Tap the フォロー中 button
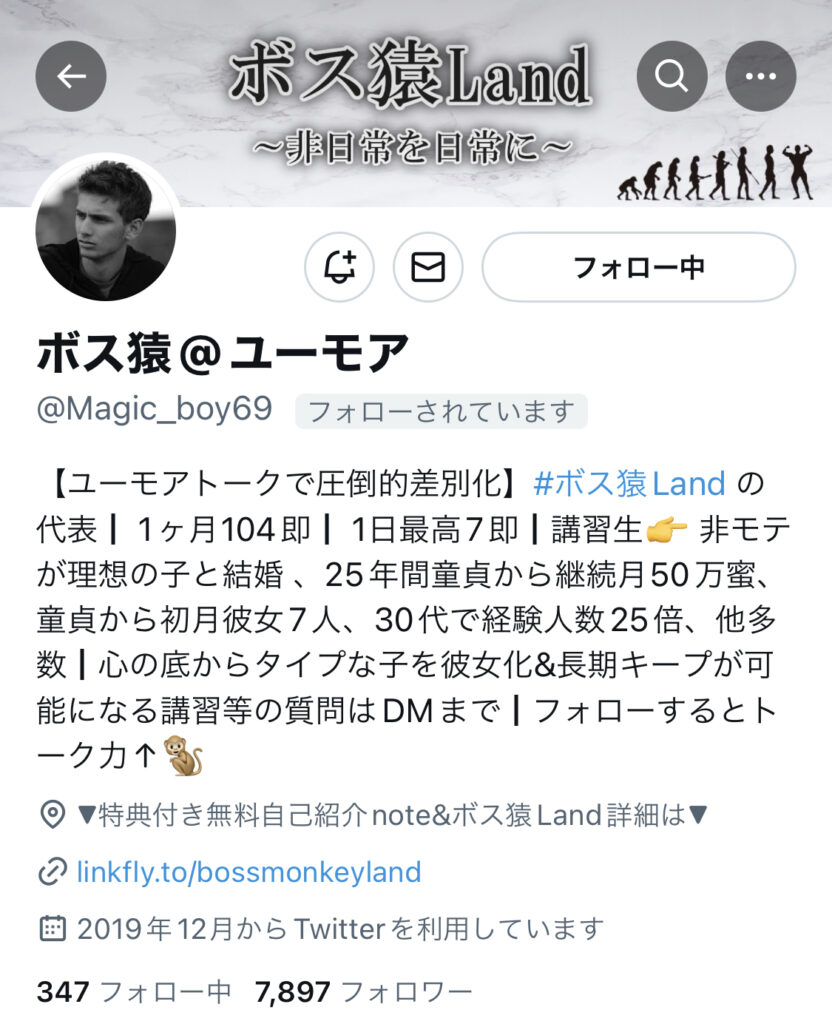This screenshot has height=1024, width=832. [x=638, y=267]
